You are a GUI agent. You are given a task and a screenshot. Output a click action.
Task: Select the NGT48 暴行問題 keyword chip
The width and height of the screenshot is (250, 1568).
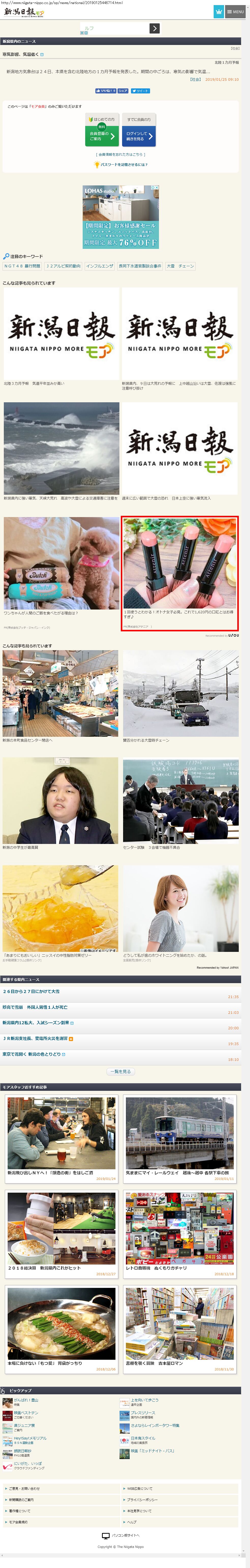click(x=22, y=266)
